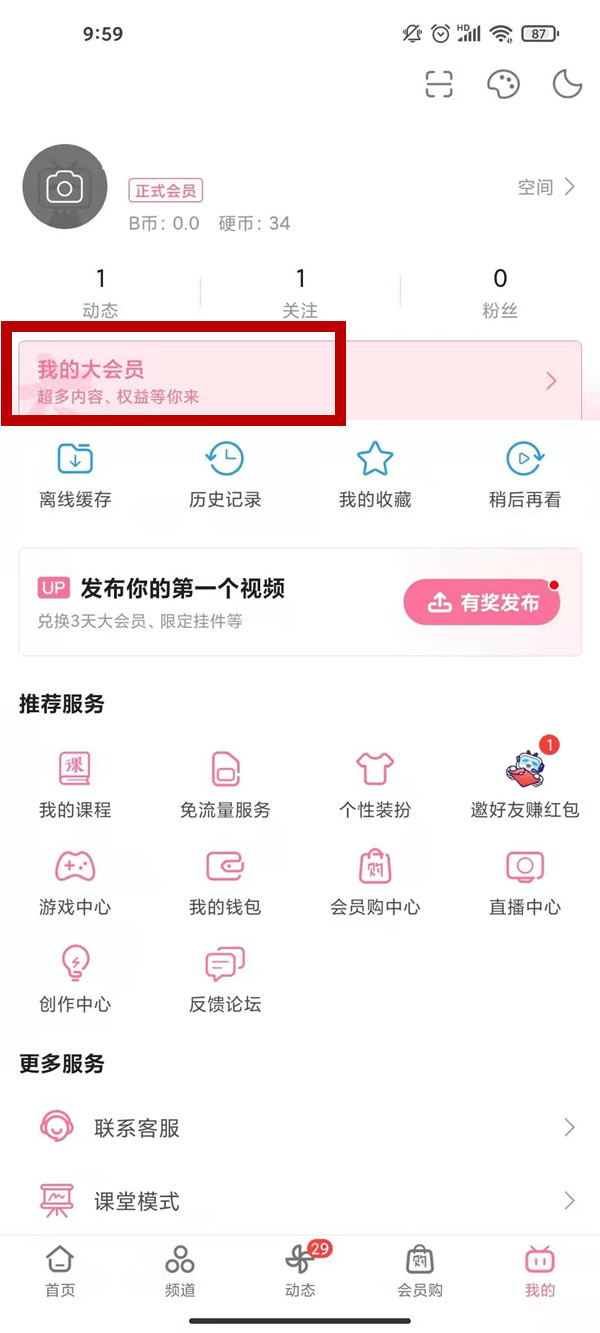Switch to the 会员购 tab
Screen dimensions: 600x1333
(420, 1272)
